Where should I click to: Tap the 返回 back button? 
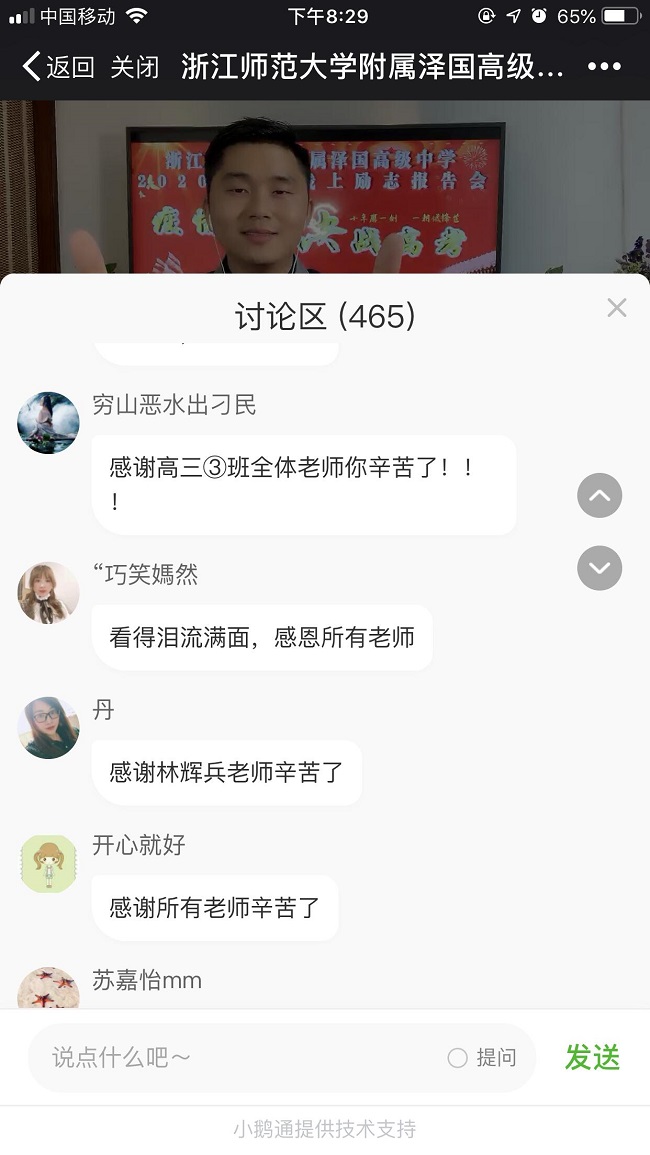[58, 67]
